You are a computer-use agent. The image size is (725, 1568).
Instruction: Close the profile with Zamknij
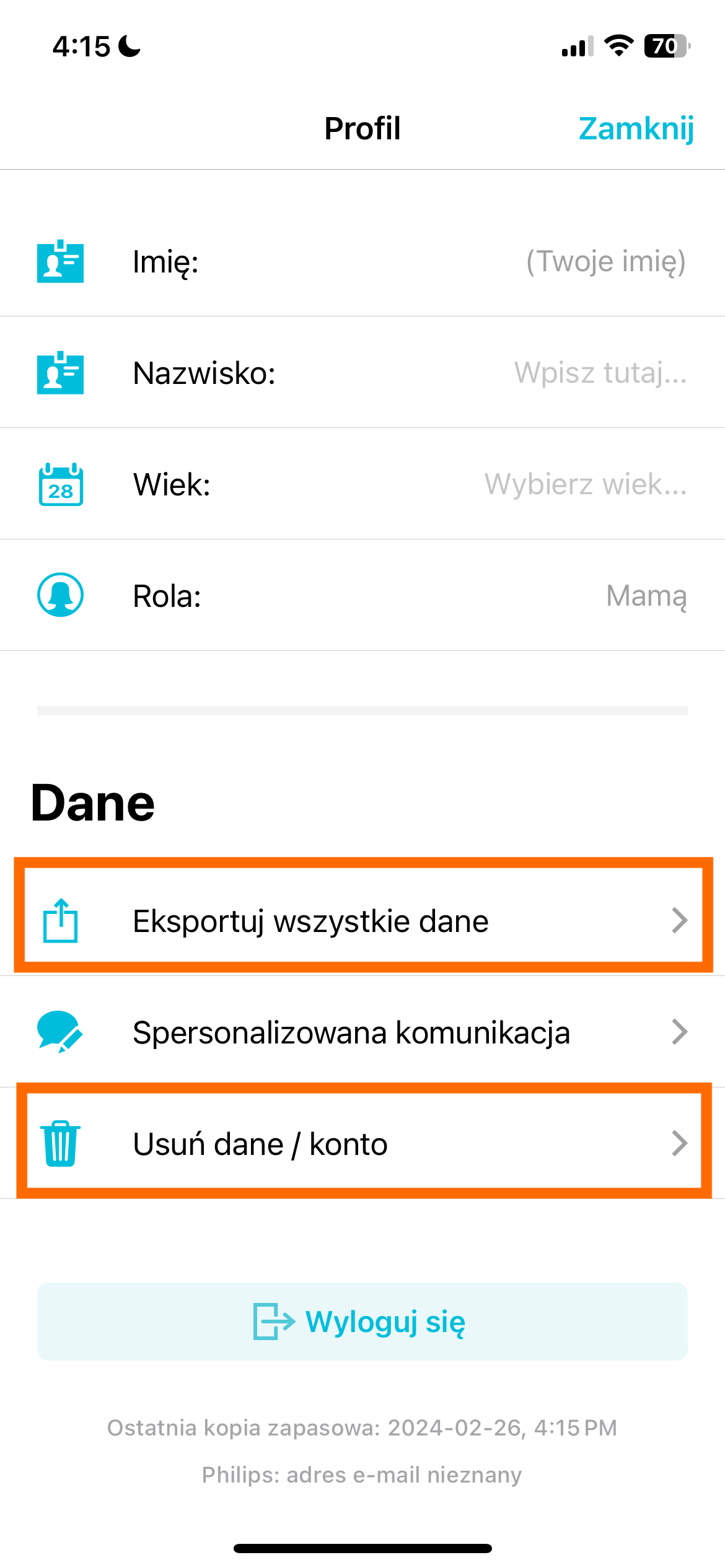(636, 129)
